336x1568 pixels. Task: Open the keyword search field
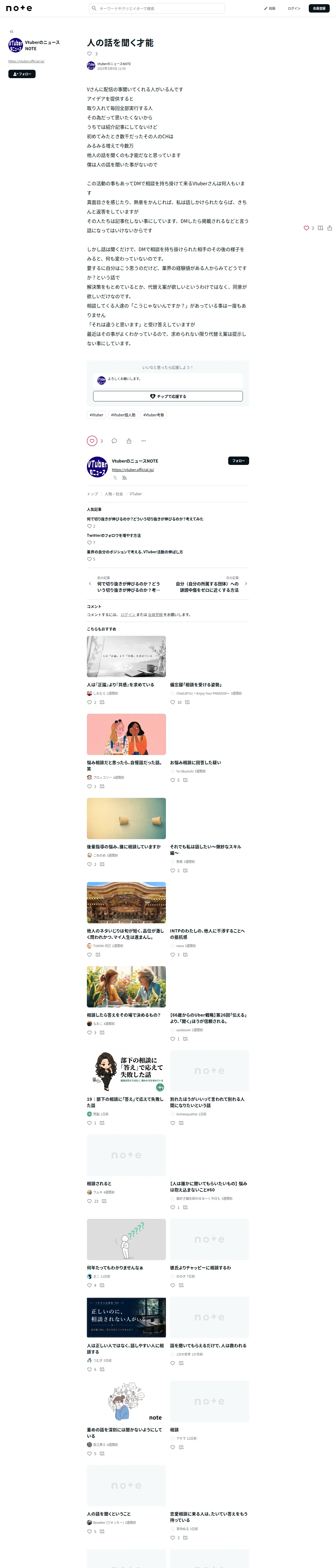[157, 9]
